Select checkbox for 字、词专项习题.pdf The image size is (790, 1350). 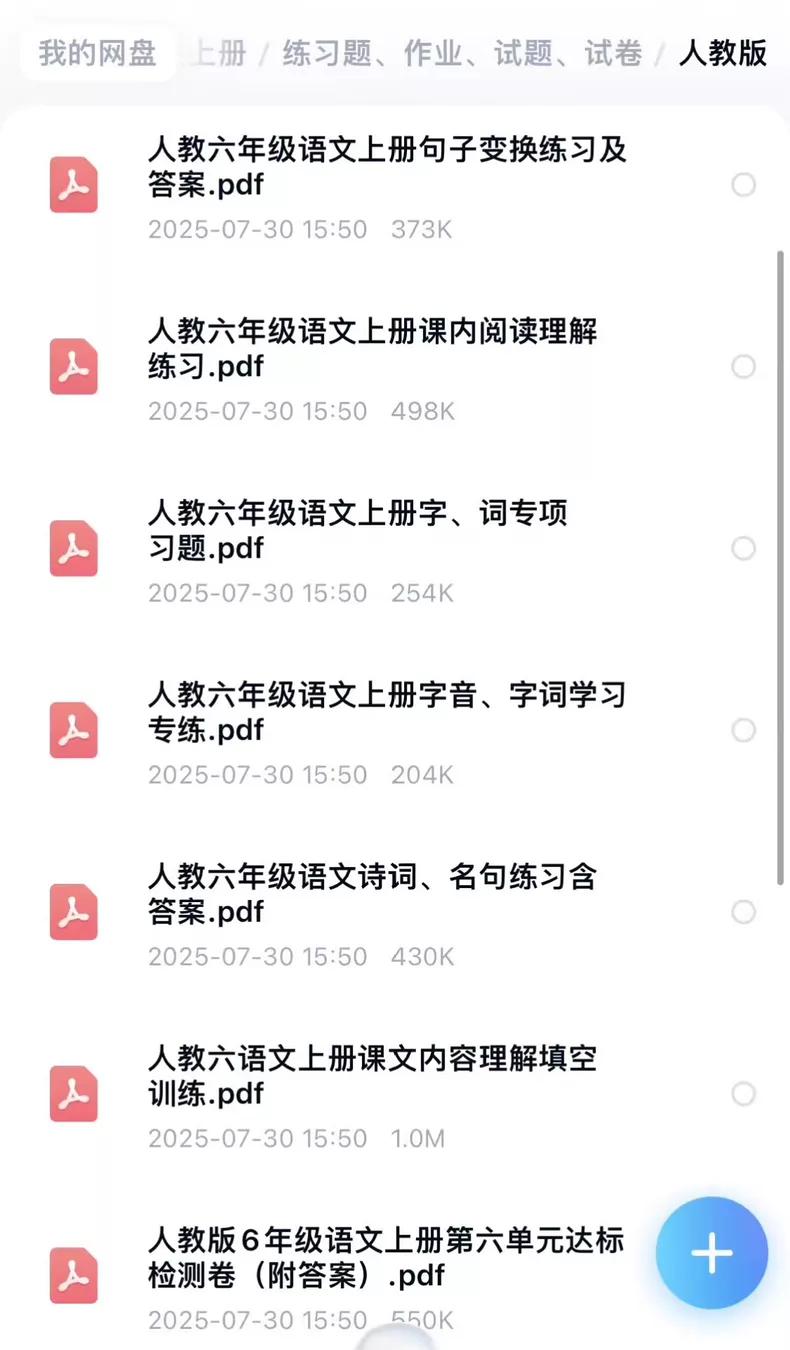743,548
